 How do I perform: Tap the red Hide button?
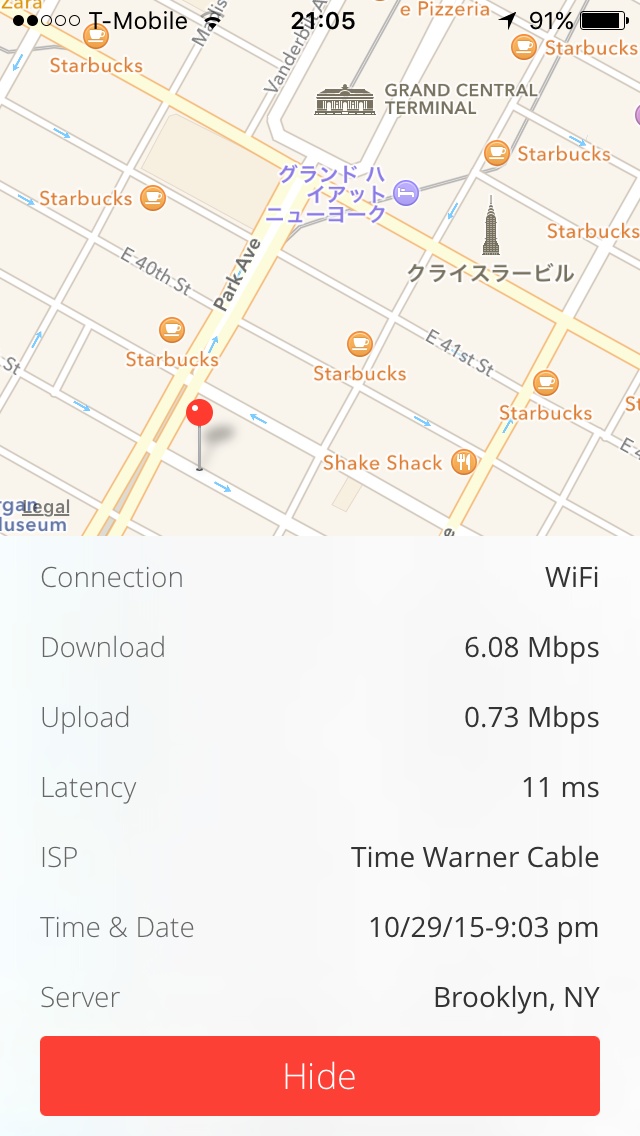pyautogui.click(x=320, y=1076)
